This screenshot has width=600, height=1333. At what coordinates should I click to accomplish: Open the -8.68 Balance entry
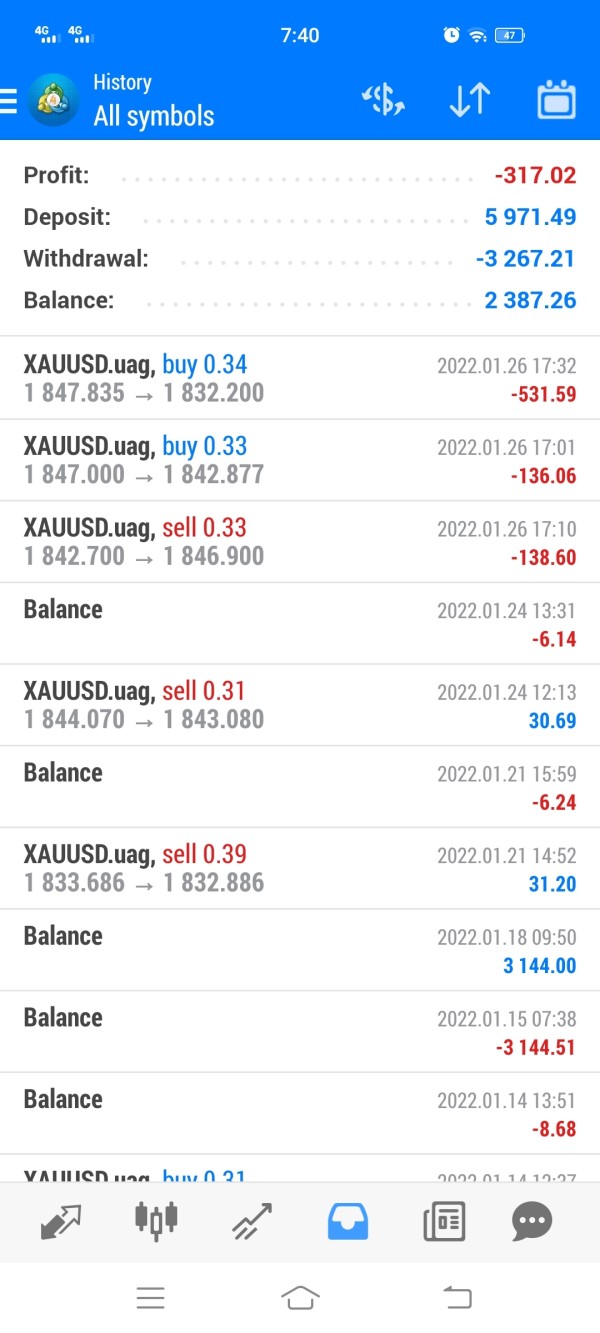tap(300, 1114)
